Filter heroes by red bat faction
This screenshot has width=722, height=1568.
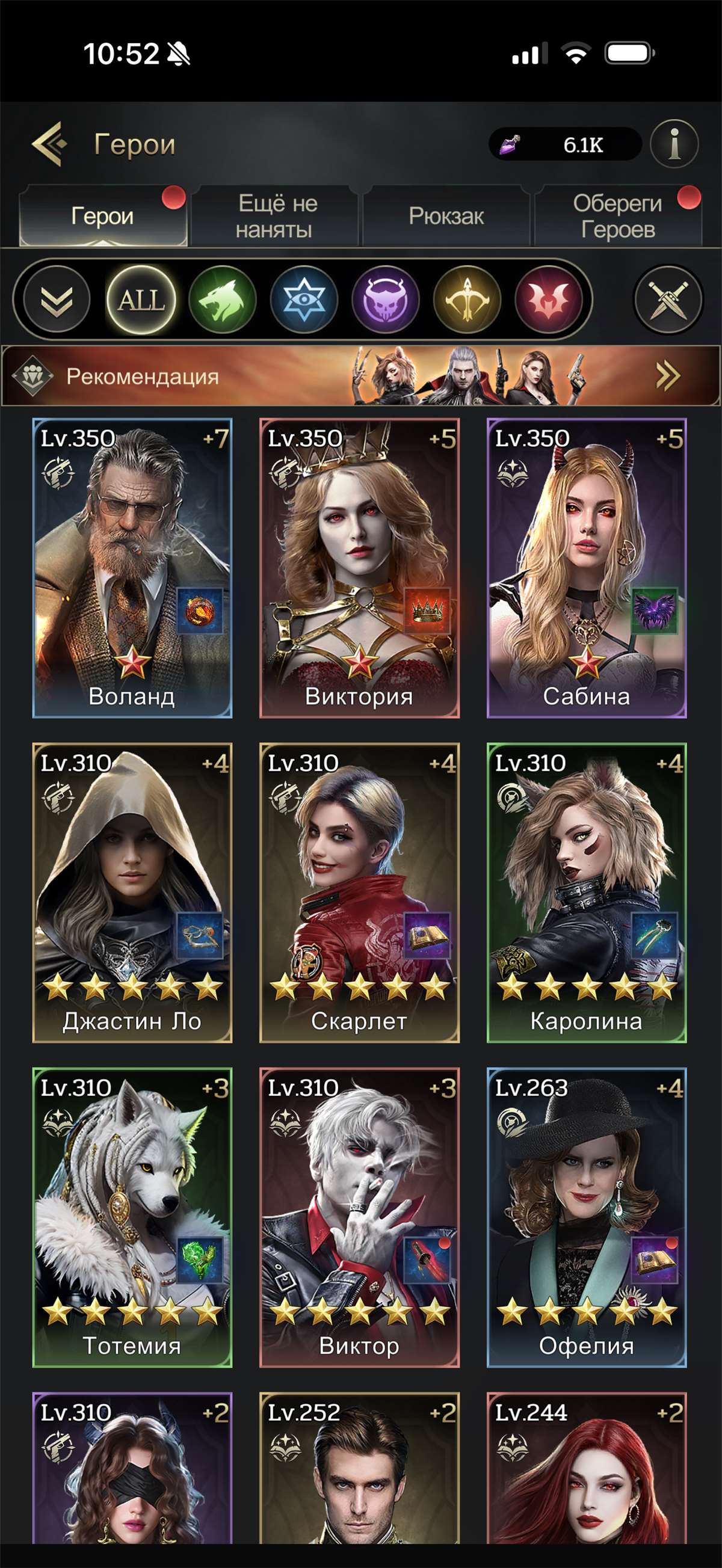[548, 300]
